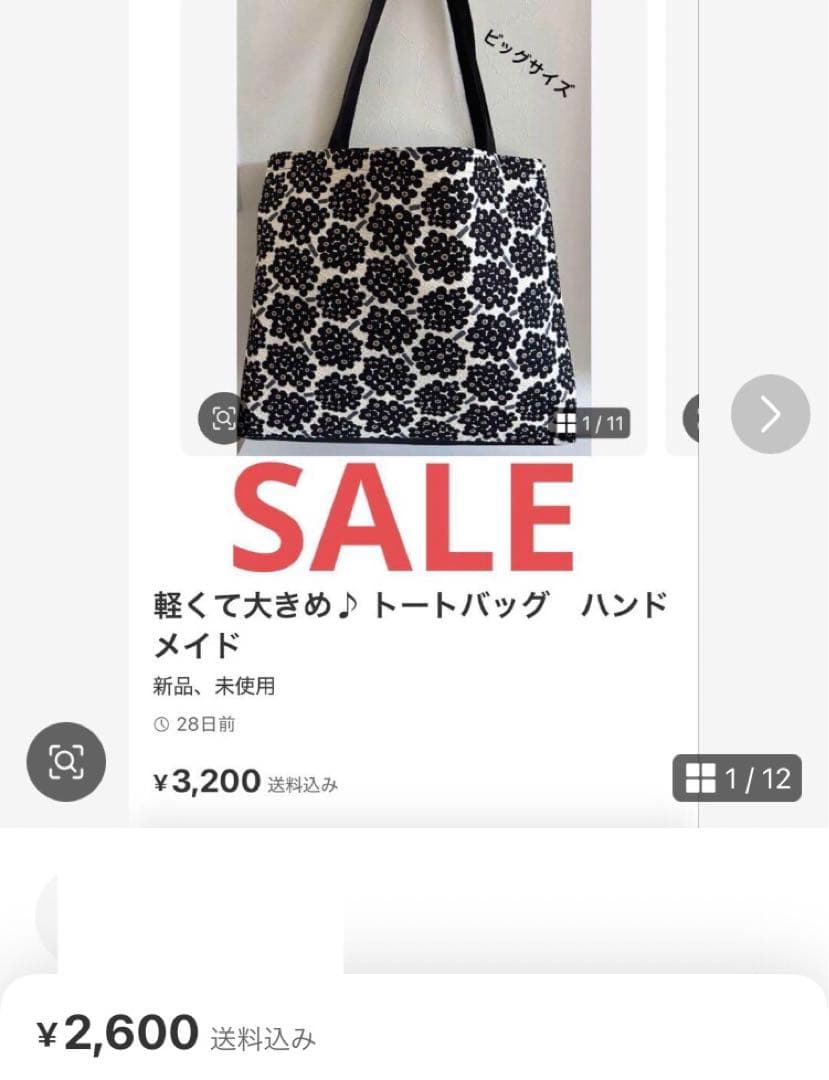Tap the ¥2,600 送料込み price at the bottom
829x1080 pixels.
tap(178, 1033)
